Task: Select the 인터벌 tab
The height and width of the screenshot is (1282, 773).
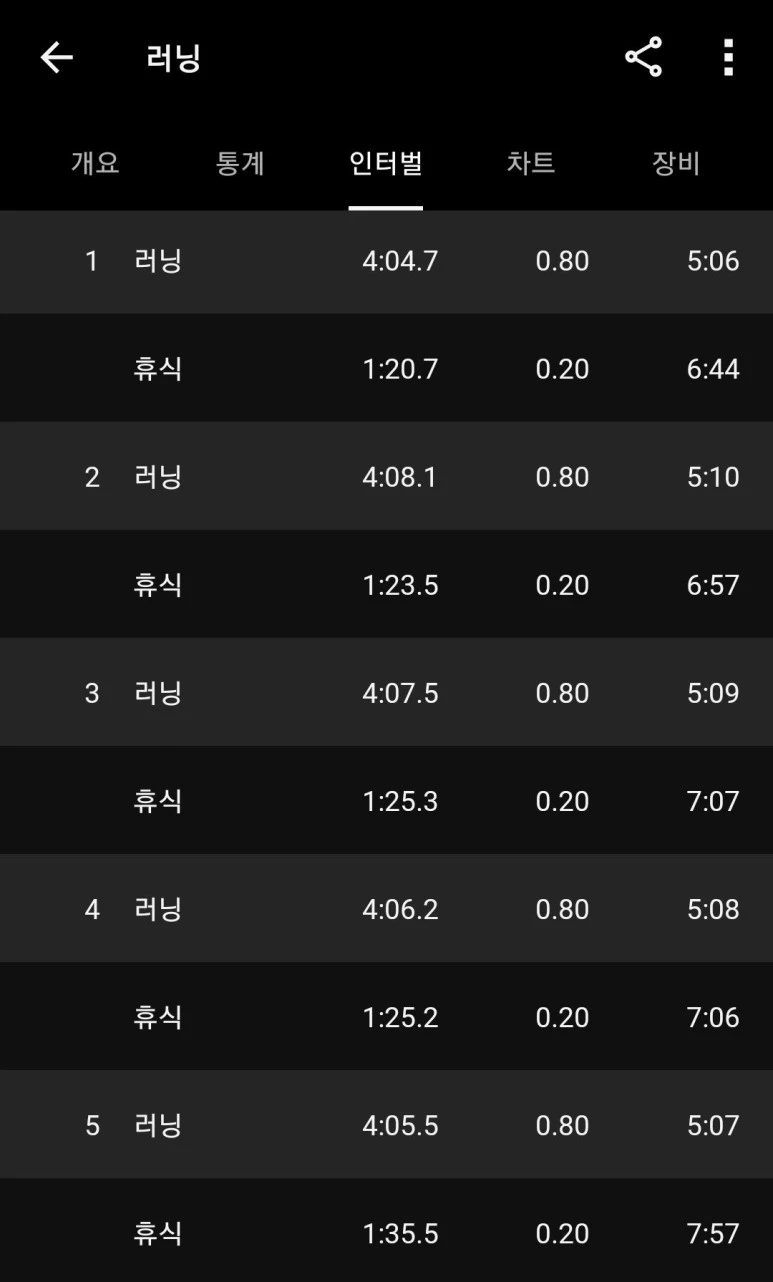Action: pos(385,163)
